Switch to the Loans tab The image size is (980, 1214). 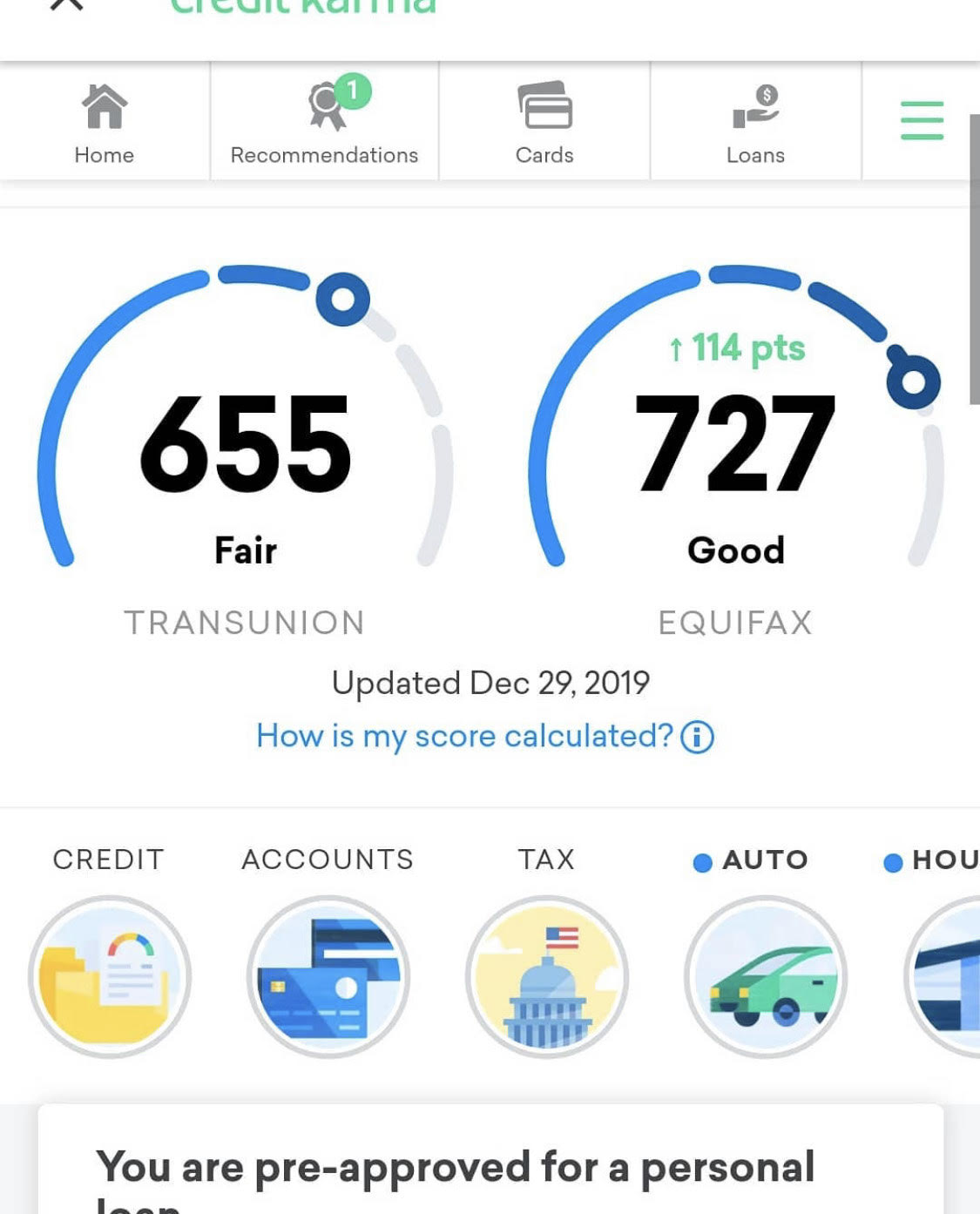point(756,122)
